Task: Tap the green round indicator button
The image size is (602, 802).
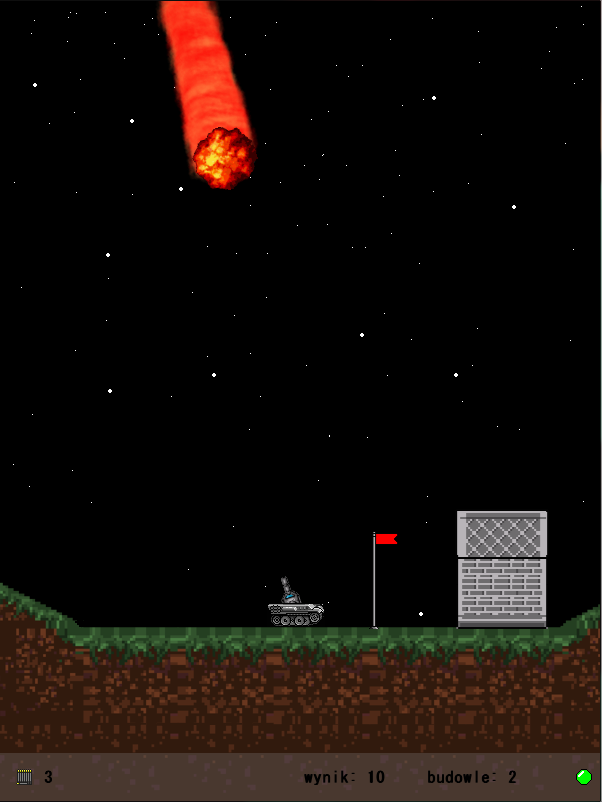Action: 584,777
